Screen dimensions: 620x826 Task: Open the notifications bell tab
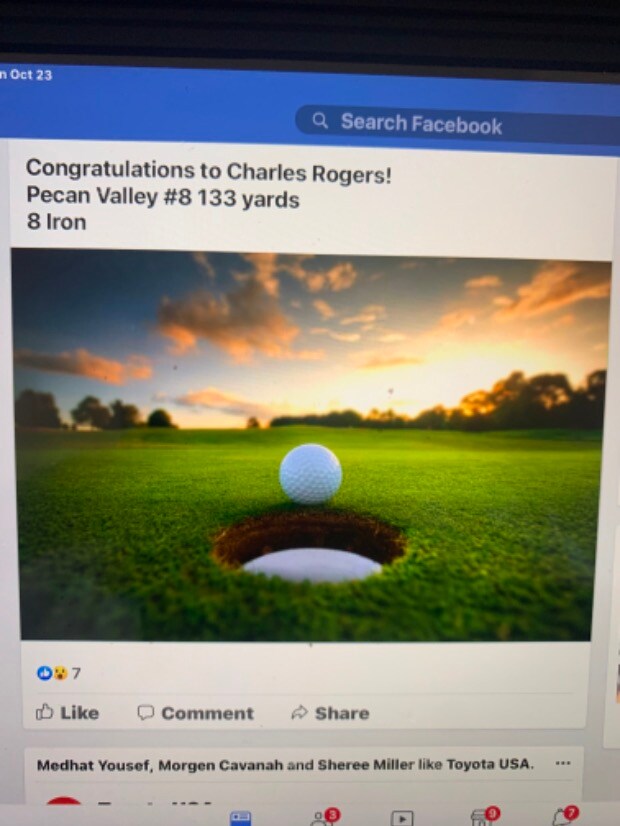tap(562, 817)
